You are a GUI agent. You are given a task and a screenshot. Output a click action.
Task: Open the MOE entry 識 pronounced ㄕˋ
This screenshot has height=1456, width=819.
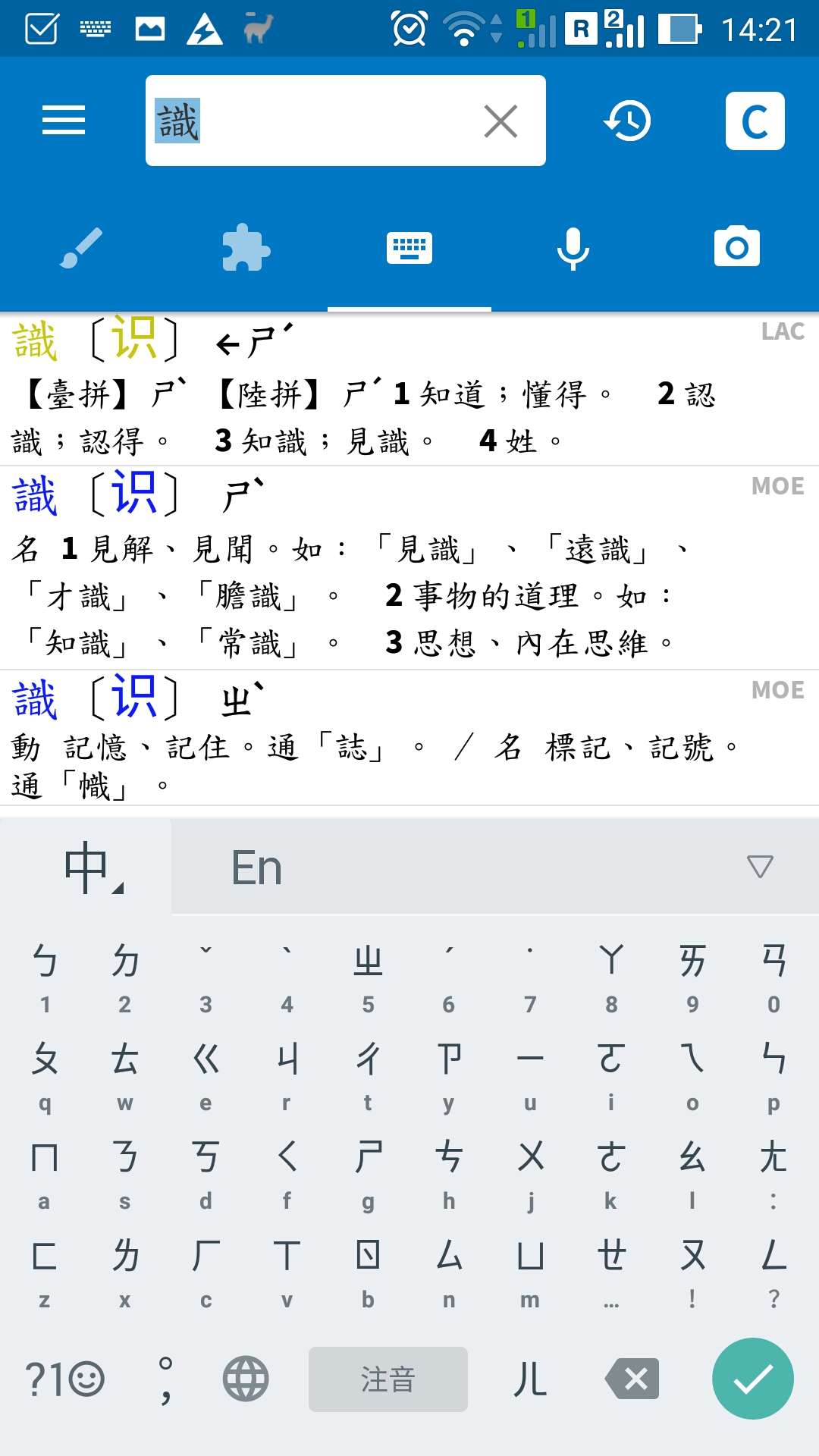tap(409, 568)
